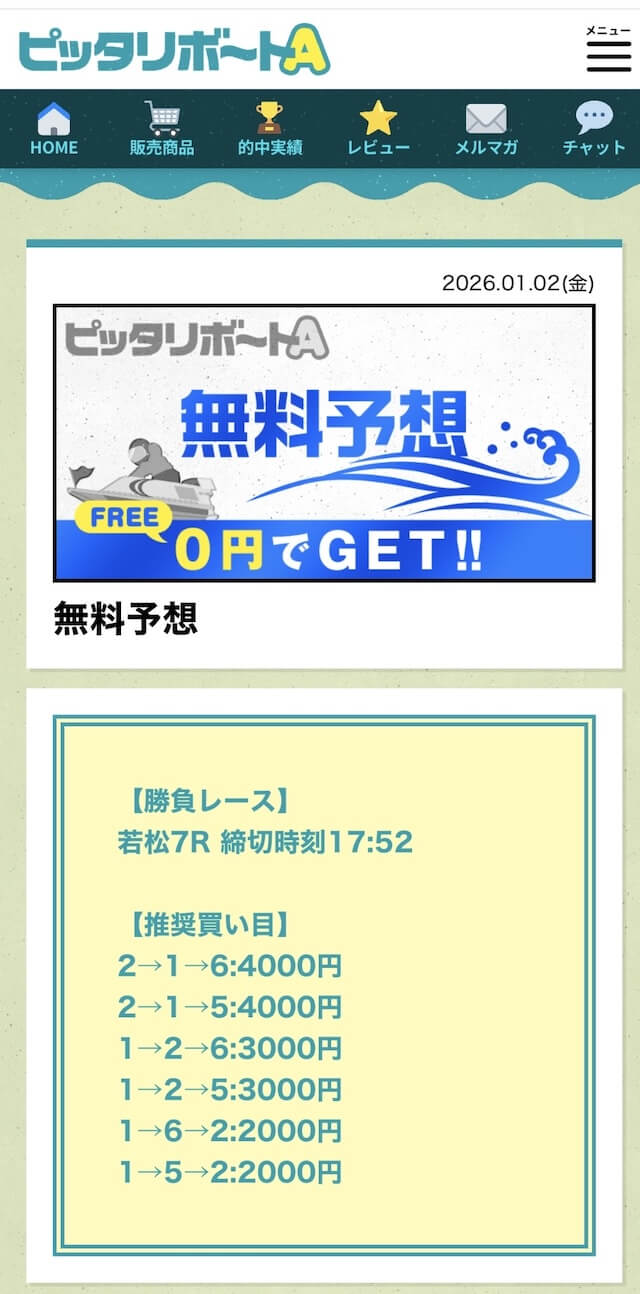
Task: Open the 販売商品 section
Action: click(x=162, y=130)
